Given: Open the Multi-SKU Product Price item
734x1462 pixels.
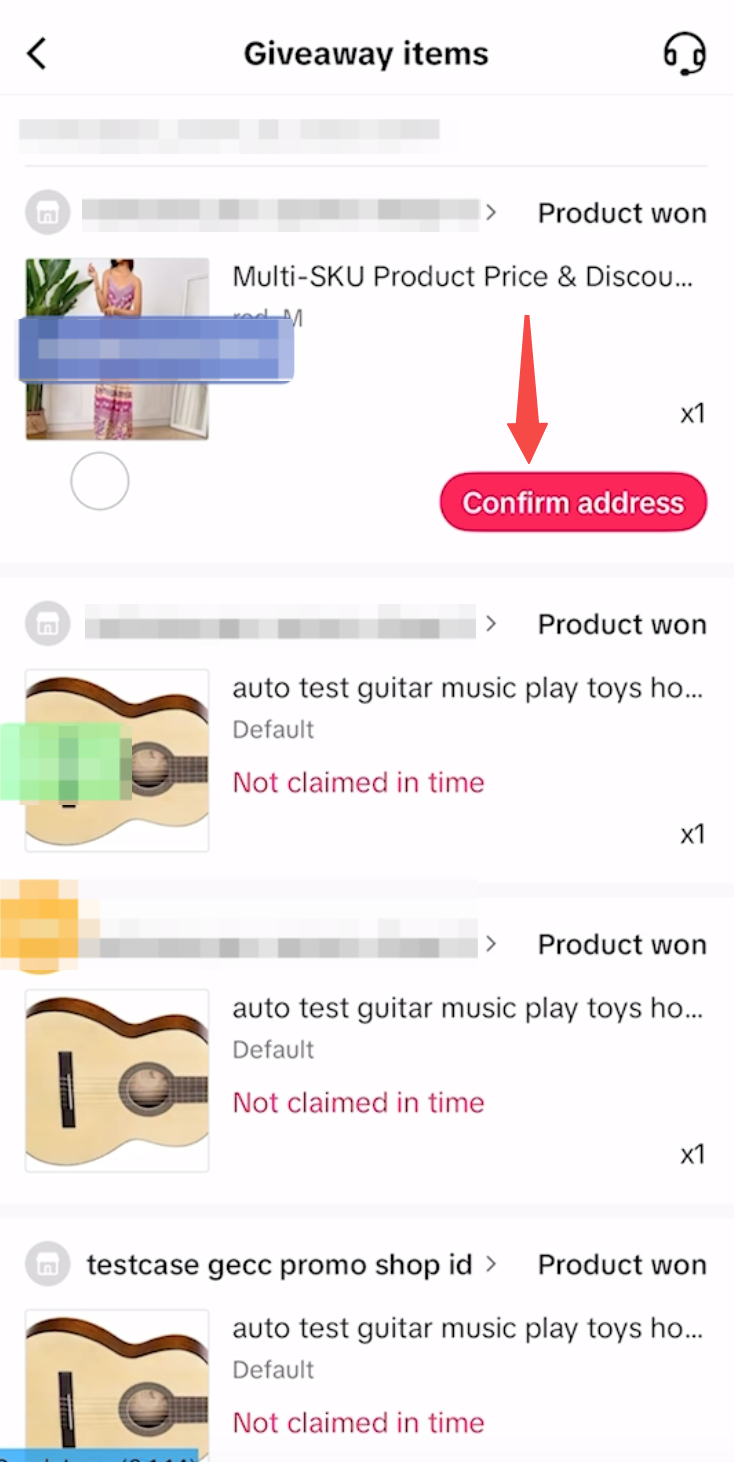Looking at the screenshot, I should pyautogui.click(x=462, y=277).
